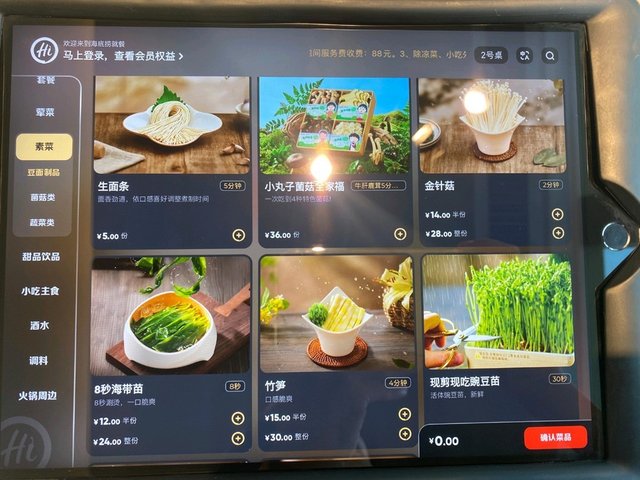Open the search magnifier icon
This screenshot has width=640, height=480.
(x=550, y=56)
